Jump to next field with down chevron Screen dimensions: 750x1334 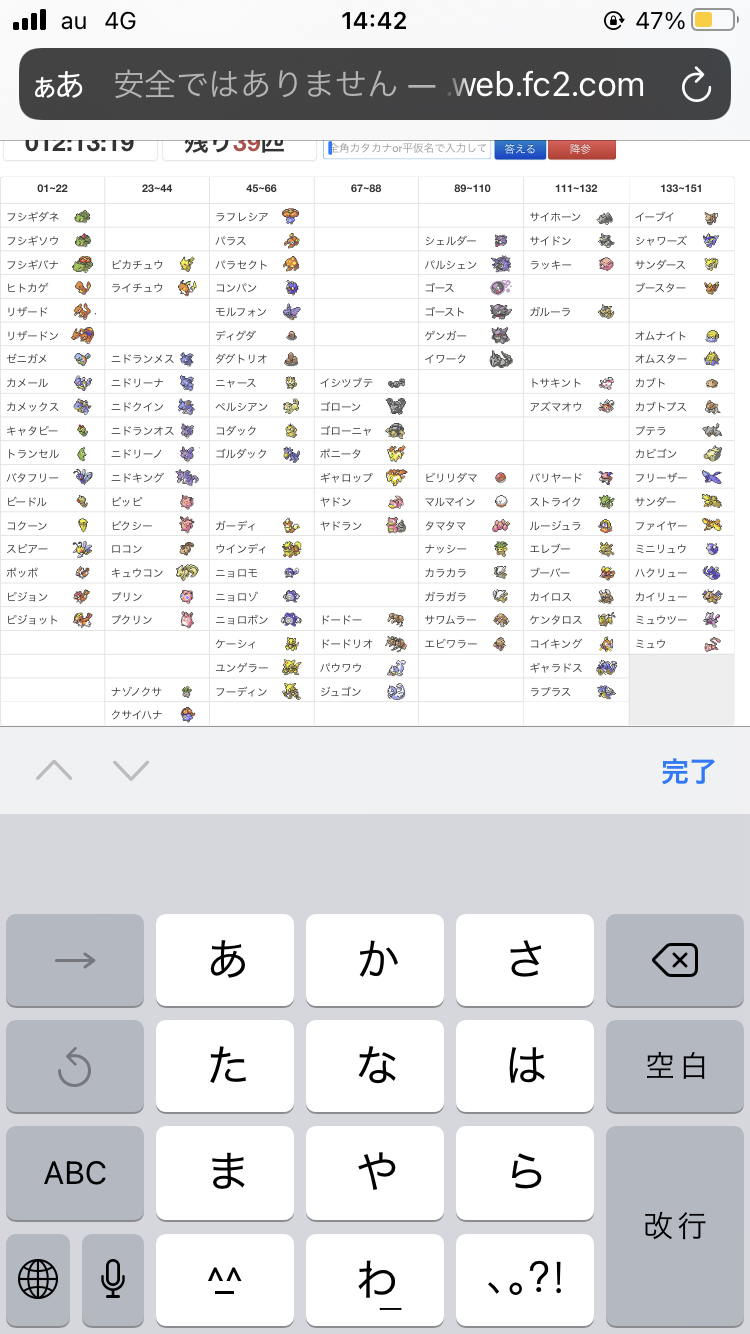[131, 770]
